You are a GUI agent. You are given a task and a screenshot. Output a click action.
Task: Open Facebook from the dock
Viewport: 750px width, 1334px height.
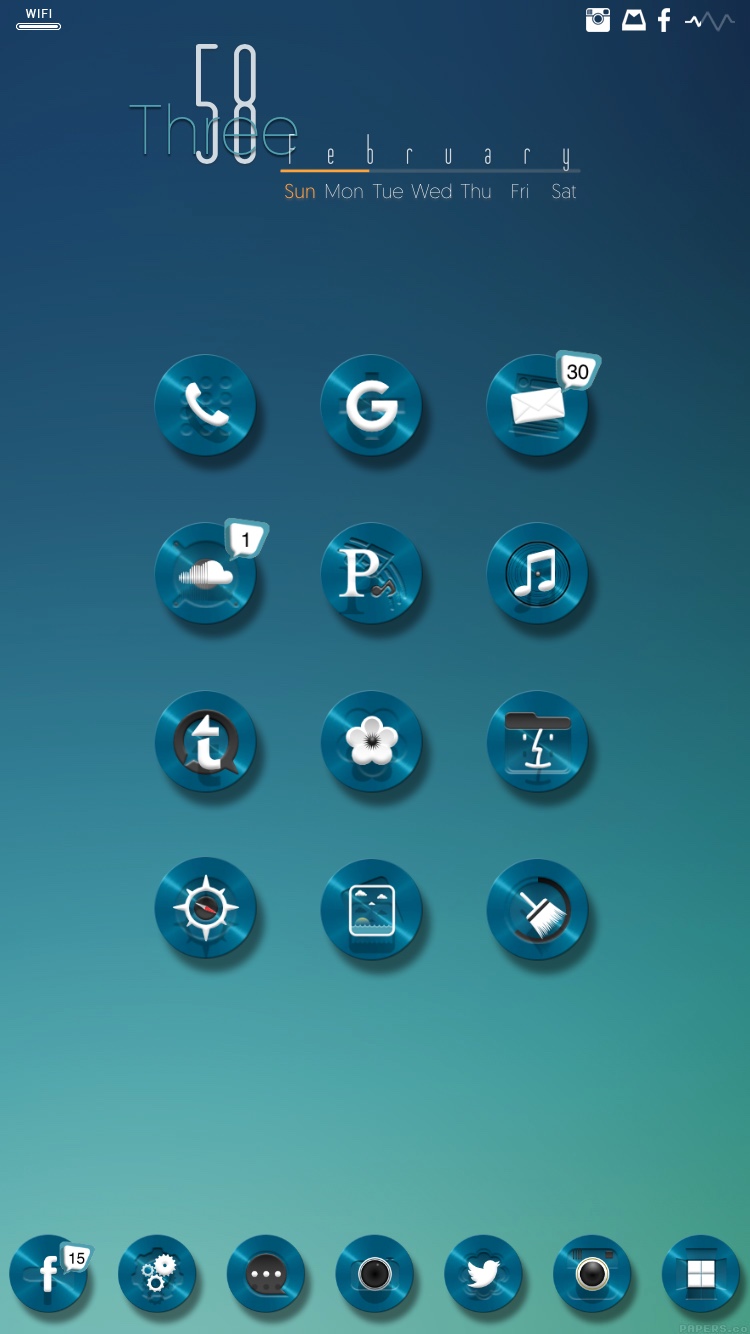[48, 1273]
